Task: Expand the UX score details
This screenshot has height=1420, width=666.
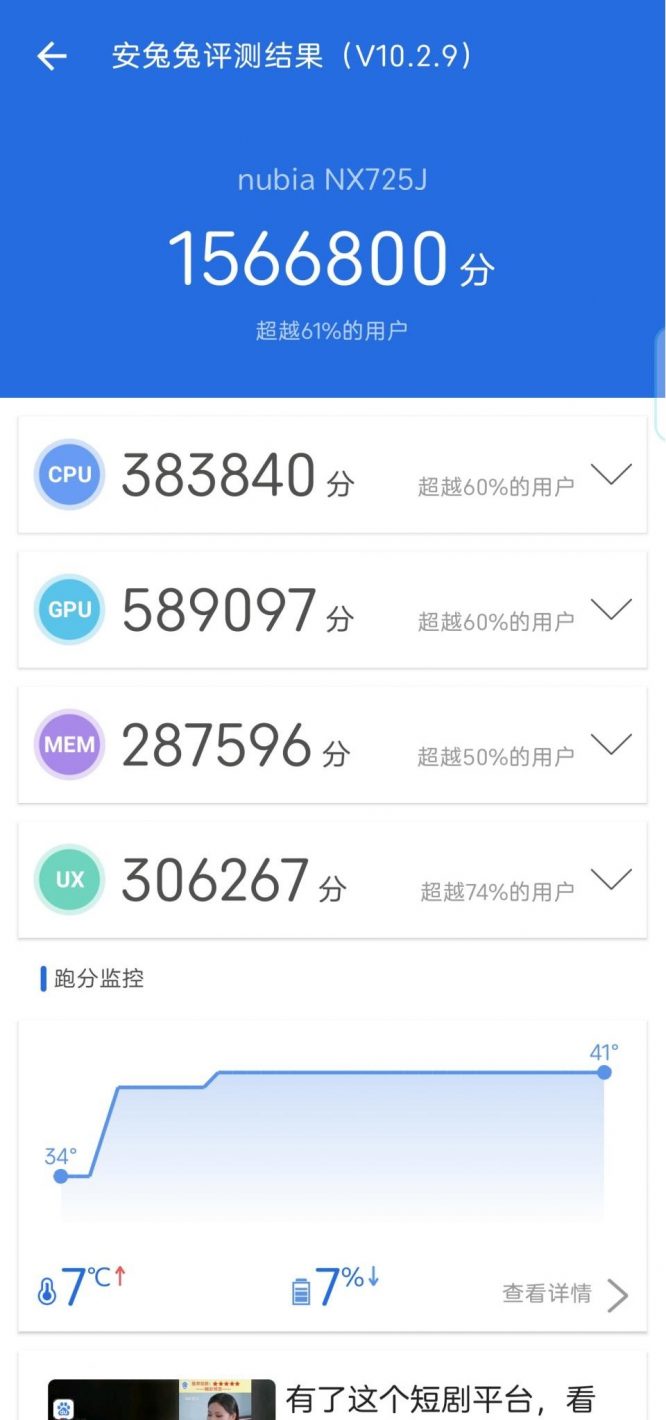Action: (x=611, y=879)
